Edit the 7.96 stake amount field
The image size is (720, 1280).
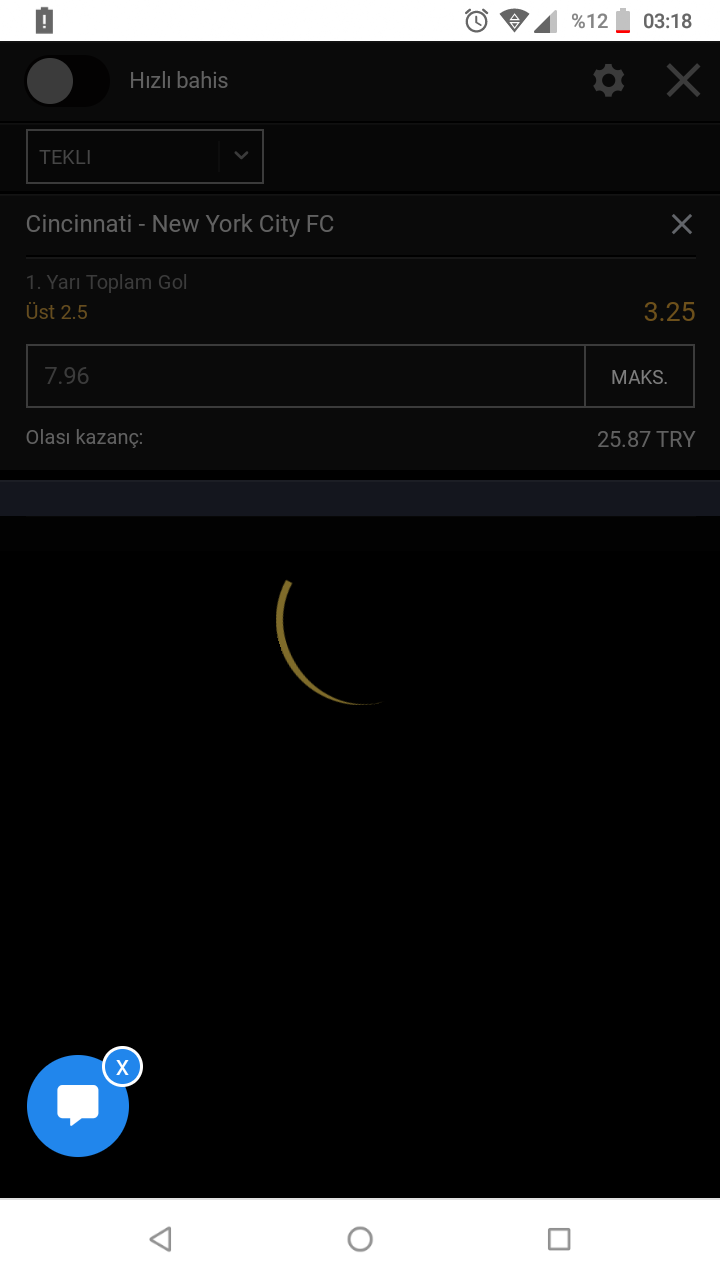[305, 376]
